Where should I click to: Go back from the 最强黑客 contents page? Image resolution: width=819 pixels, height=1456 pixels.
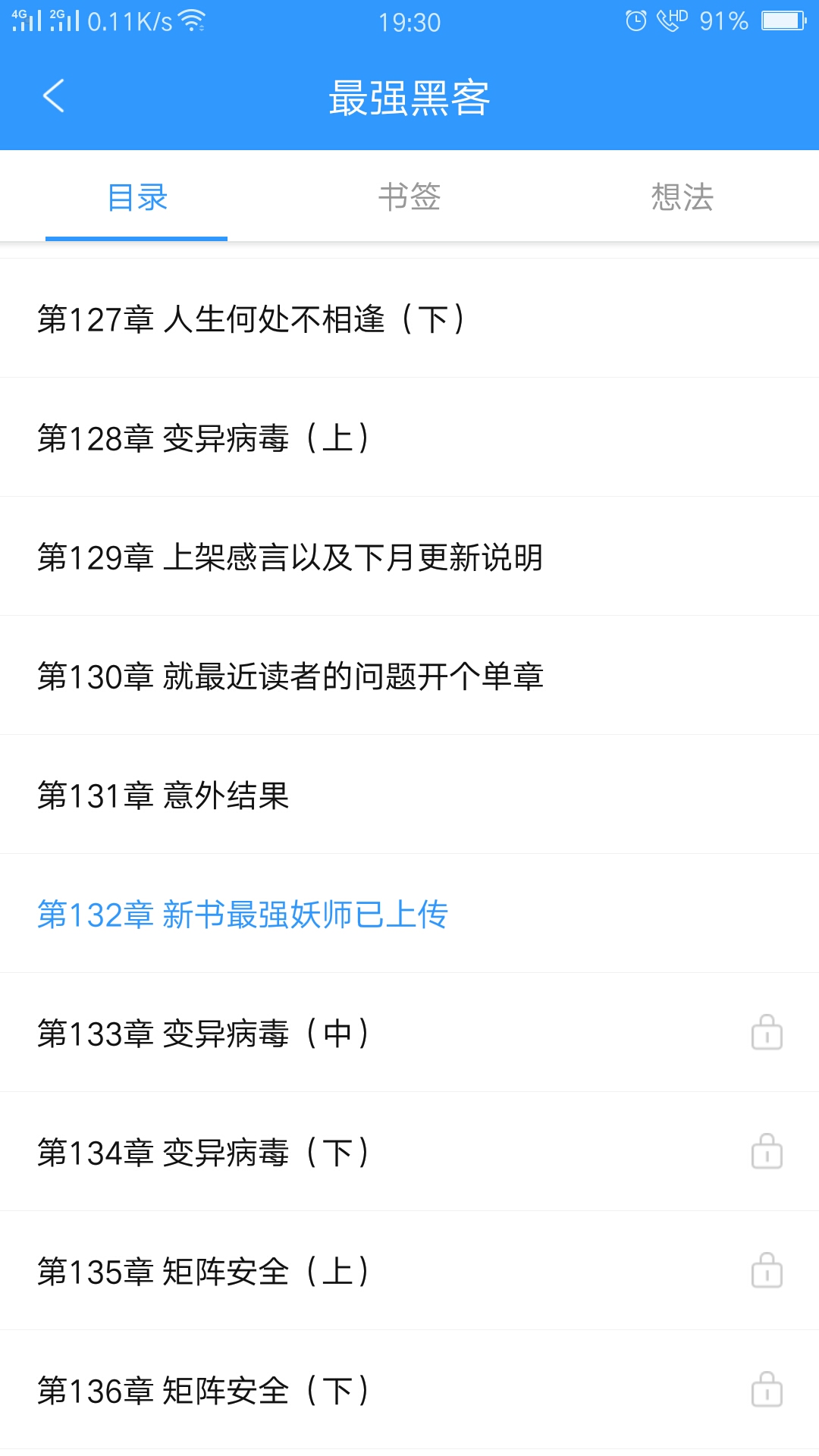(54, 96)
